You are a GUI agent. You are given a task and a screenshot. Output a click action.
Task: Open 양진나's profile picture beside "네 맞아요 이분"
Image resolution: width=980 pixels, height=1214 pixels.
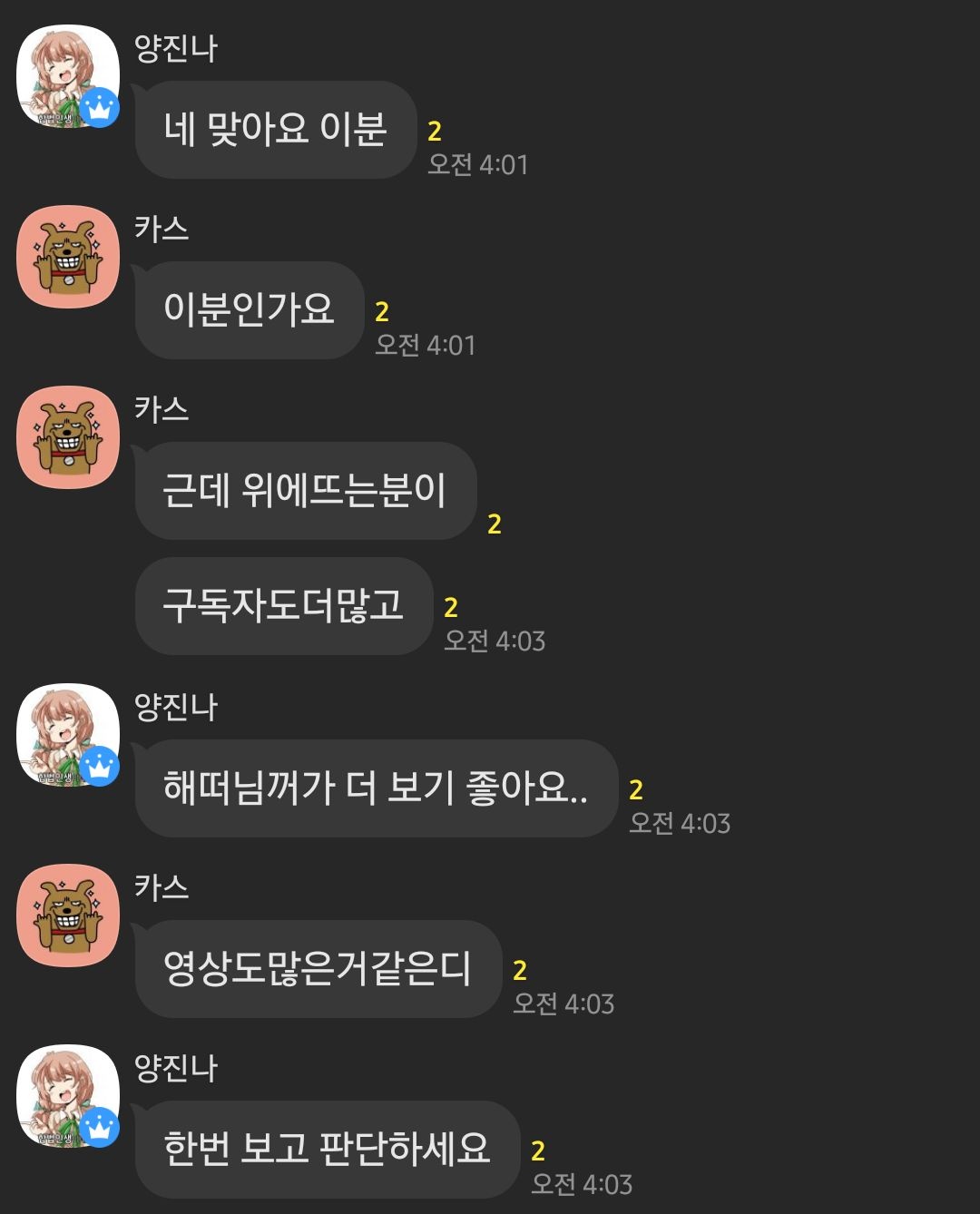click(x=68, y=76)
